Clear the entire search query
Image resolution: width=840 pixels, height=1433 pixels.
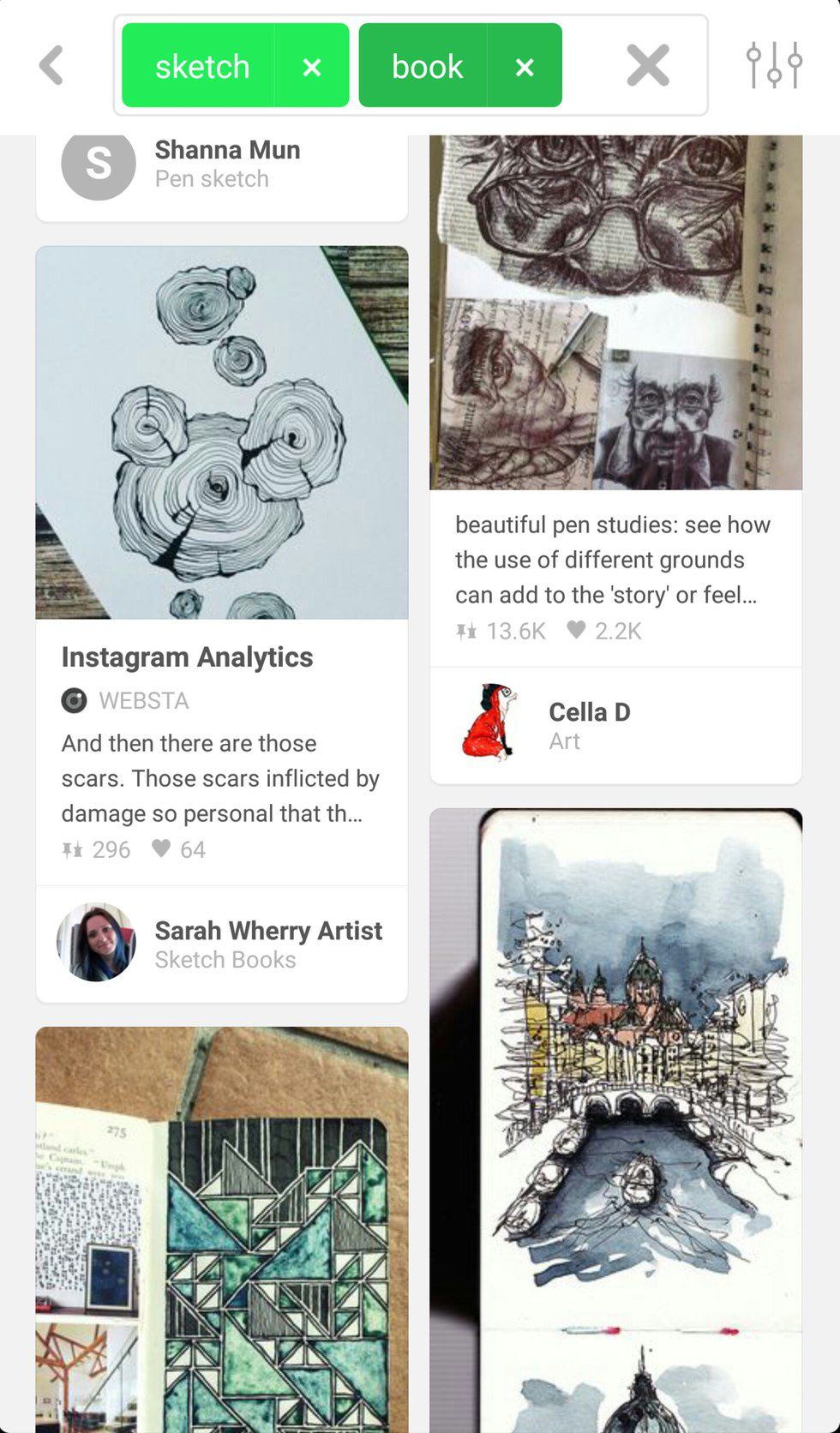[x=647, y=65]
